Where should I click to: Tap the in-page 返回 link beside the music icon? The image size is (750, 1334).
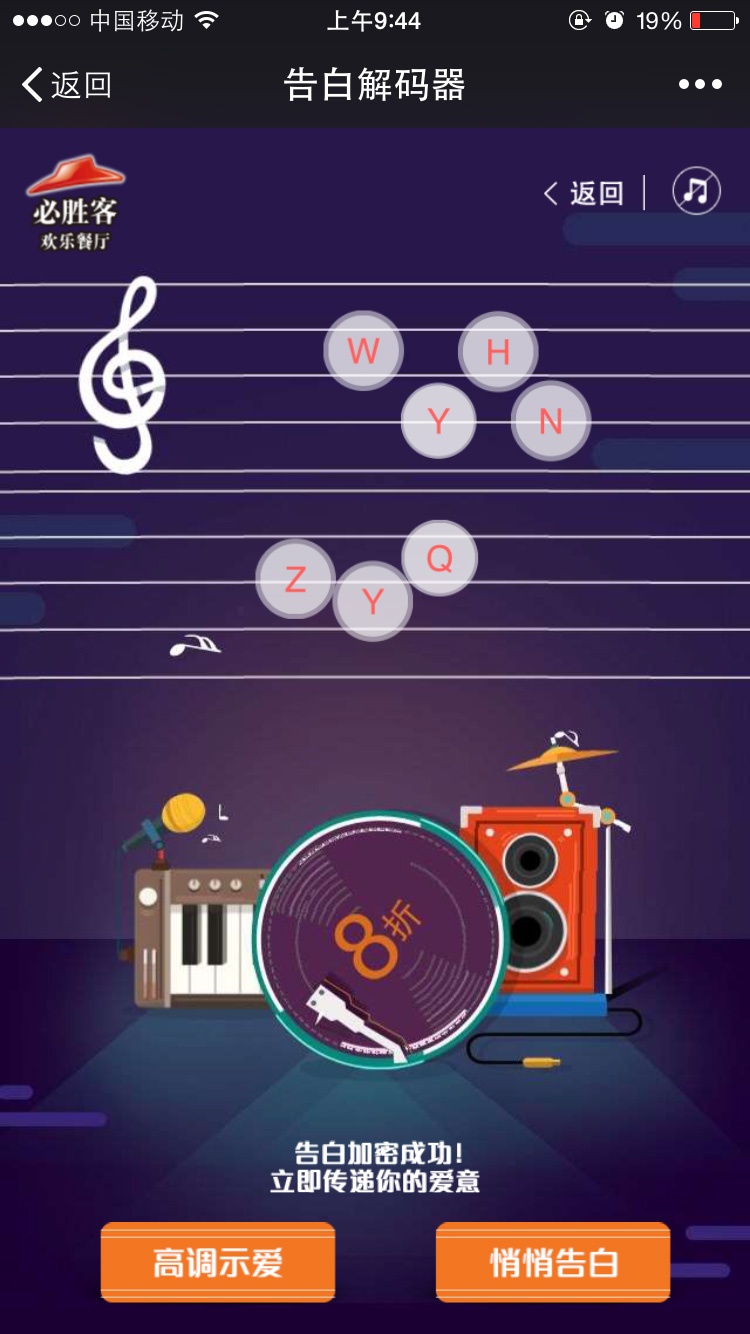tap(584, 193)
